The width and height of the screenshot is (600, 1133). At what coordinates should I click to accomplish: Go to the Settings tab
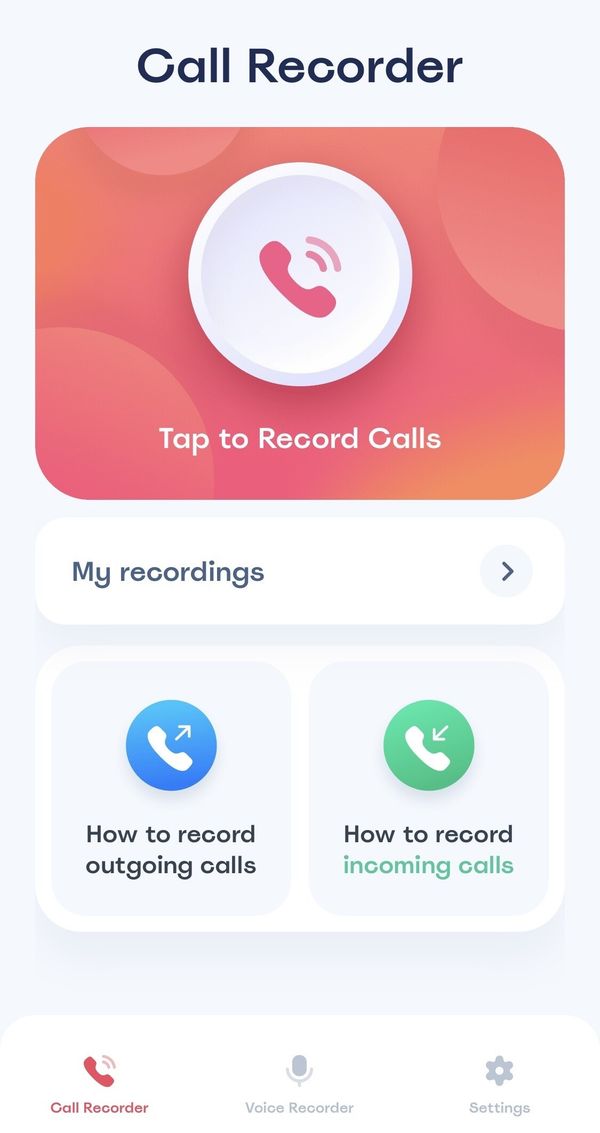click(x=500, y=1084)
